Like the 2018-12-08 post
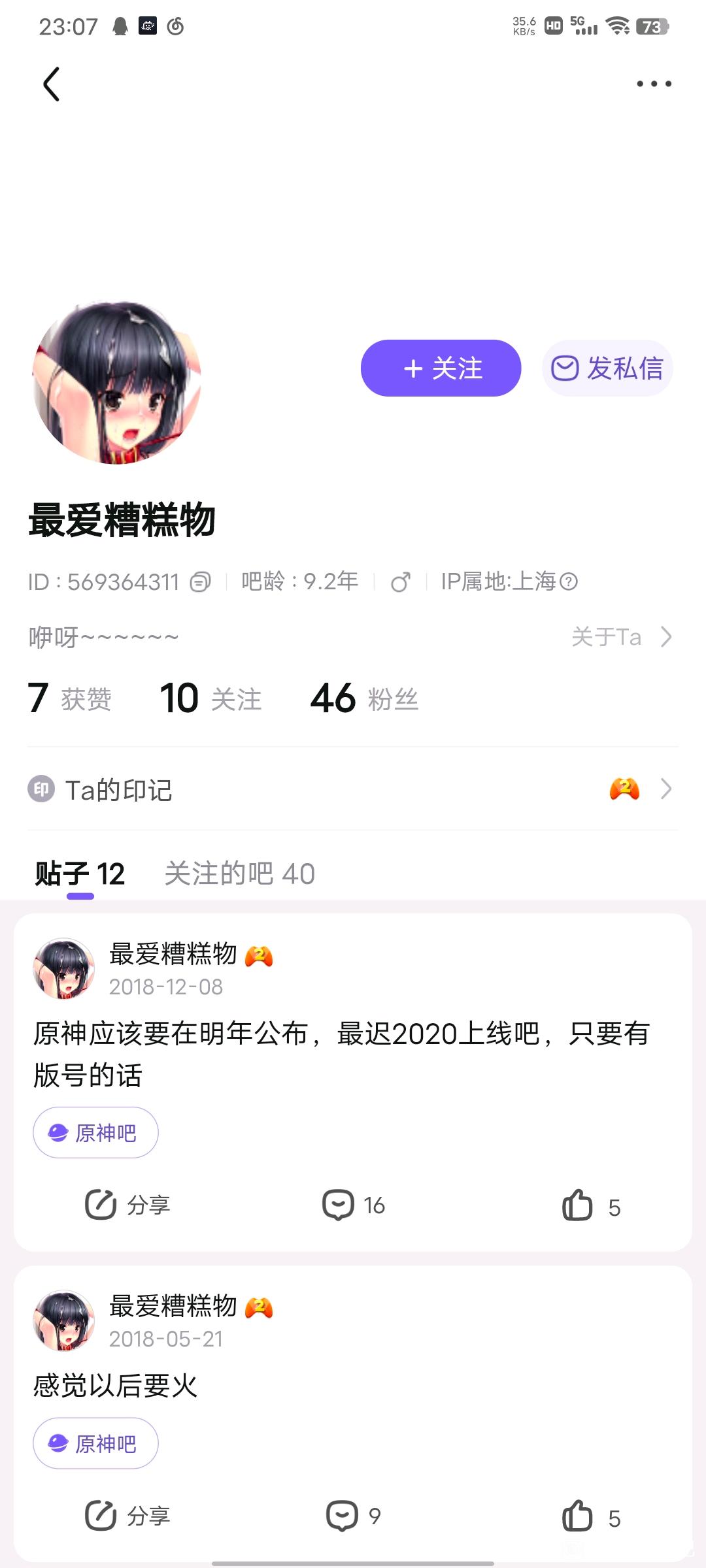The image size is (706, 1568). click(590, 1206)
